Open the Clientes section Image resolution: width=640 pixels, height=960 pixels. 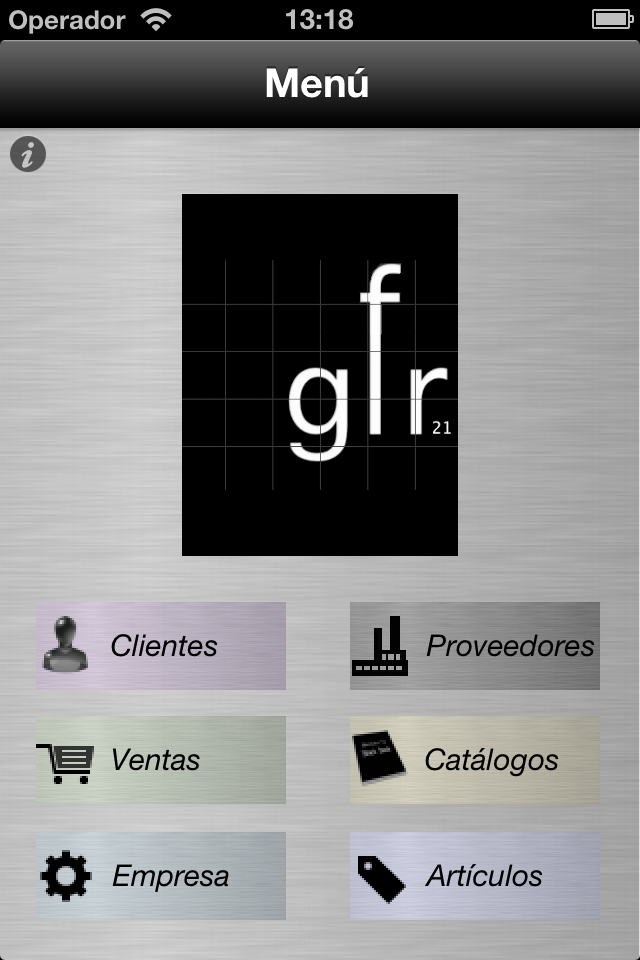pyautogui.click(x=161, y=646)
